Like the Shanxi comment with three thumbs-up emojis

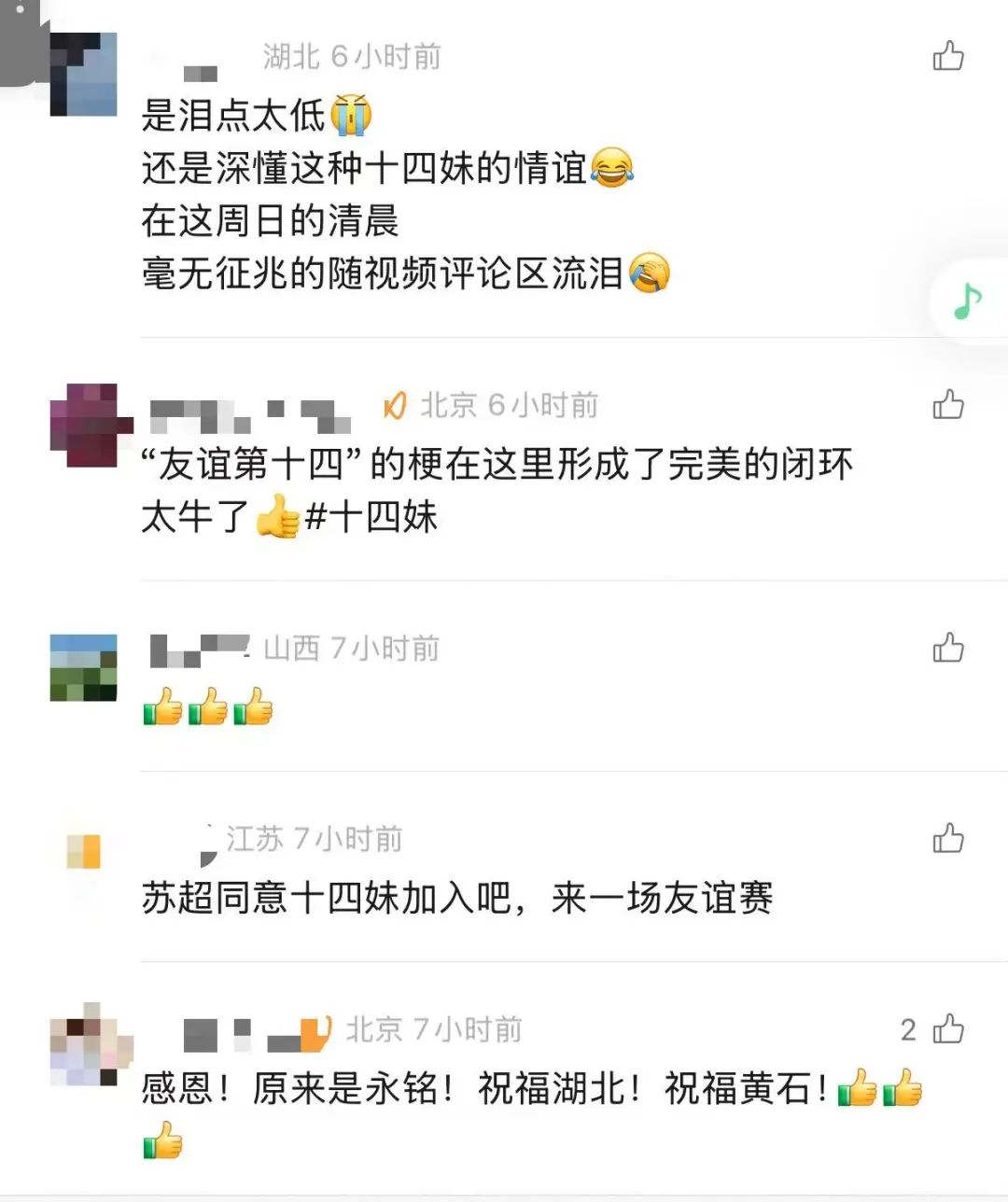948,648
